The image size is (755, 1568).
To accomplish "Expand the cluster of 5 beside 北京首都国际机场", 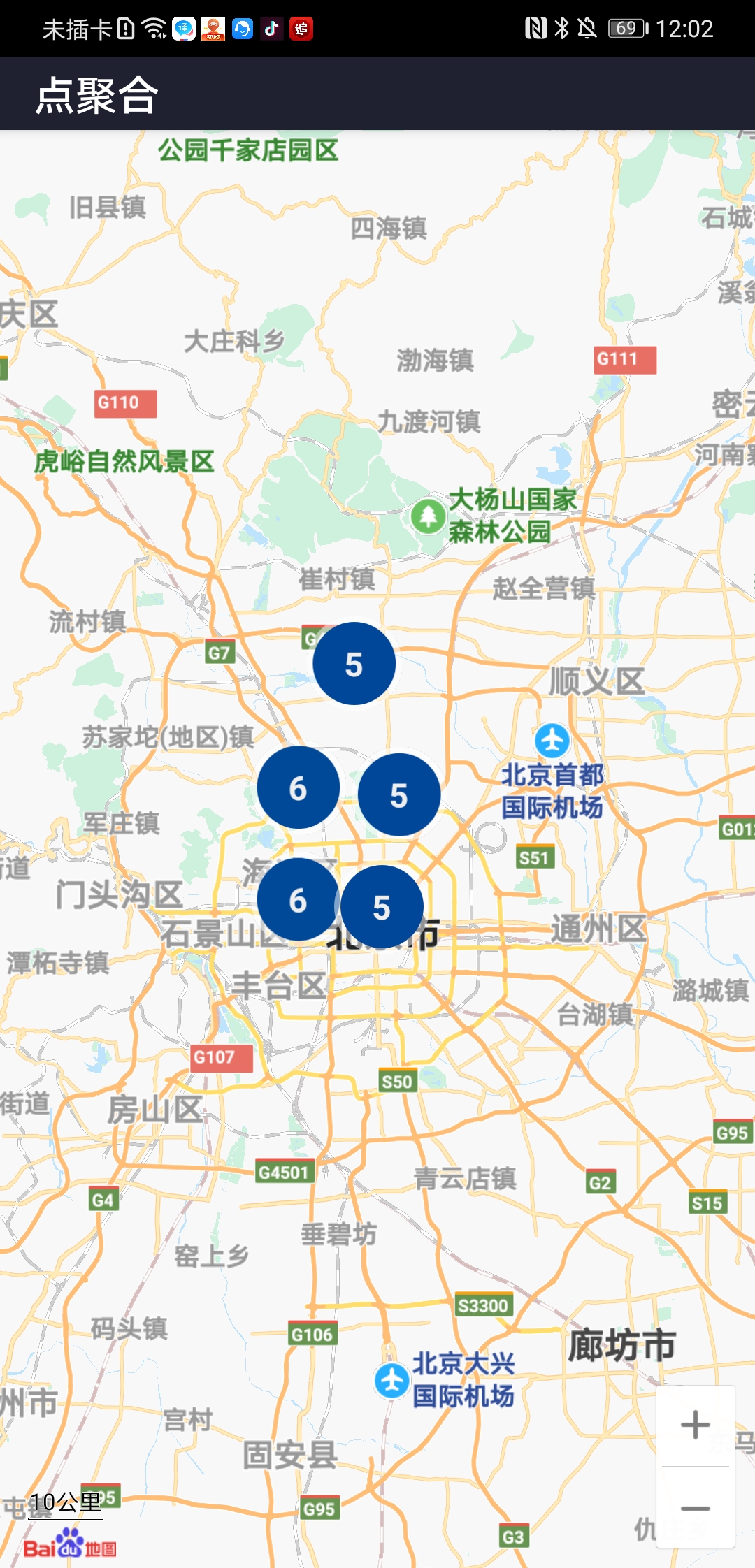I will (398, 795).
